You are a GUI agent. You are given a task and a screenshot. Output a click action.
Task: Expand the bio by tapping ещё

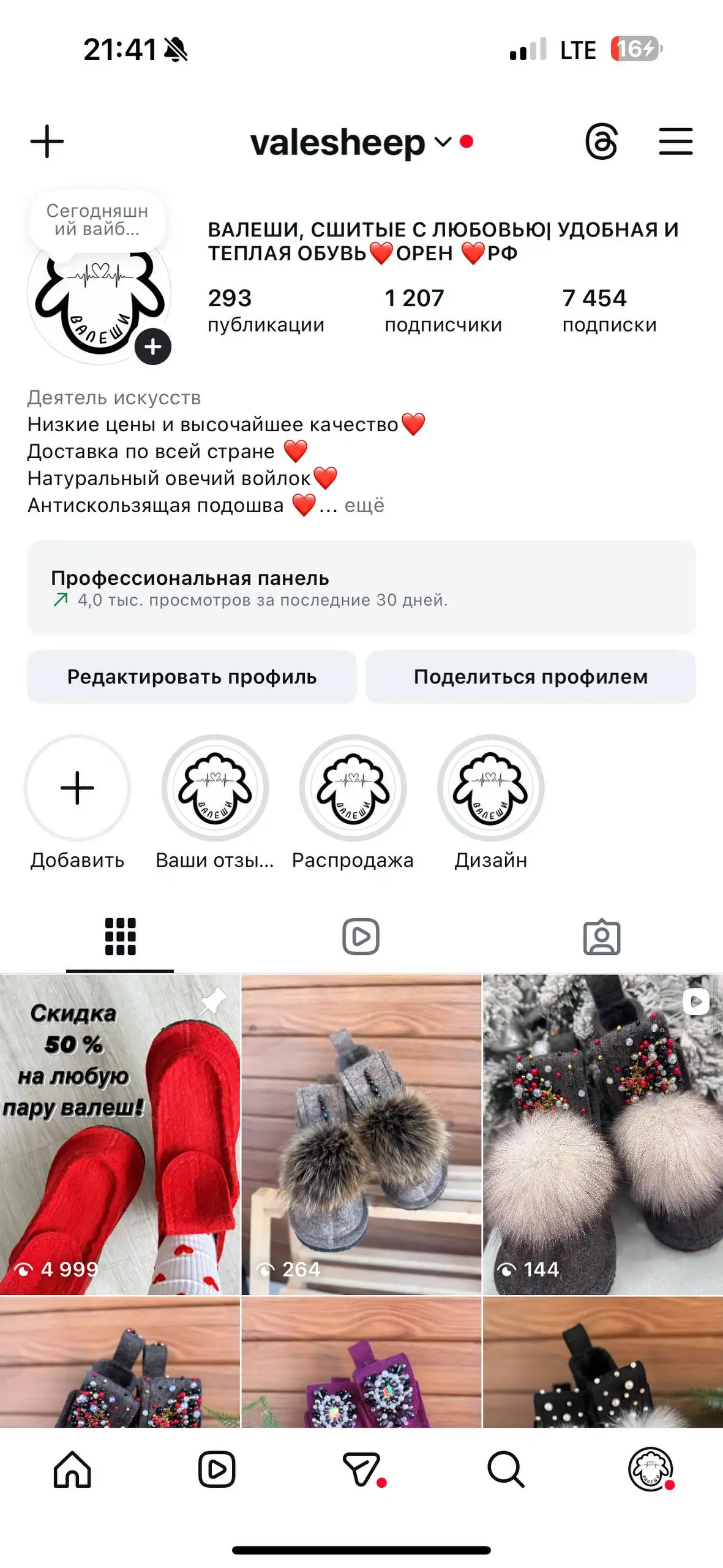(x=364, y=505)
